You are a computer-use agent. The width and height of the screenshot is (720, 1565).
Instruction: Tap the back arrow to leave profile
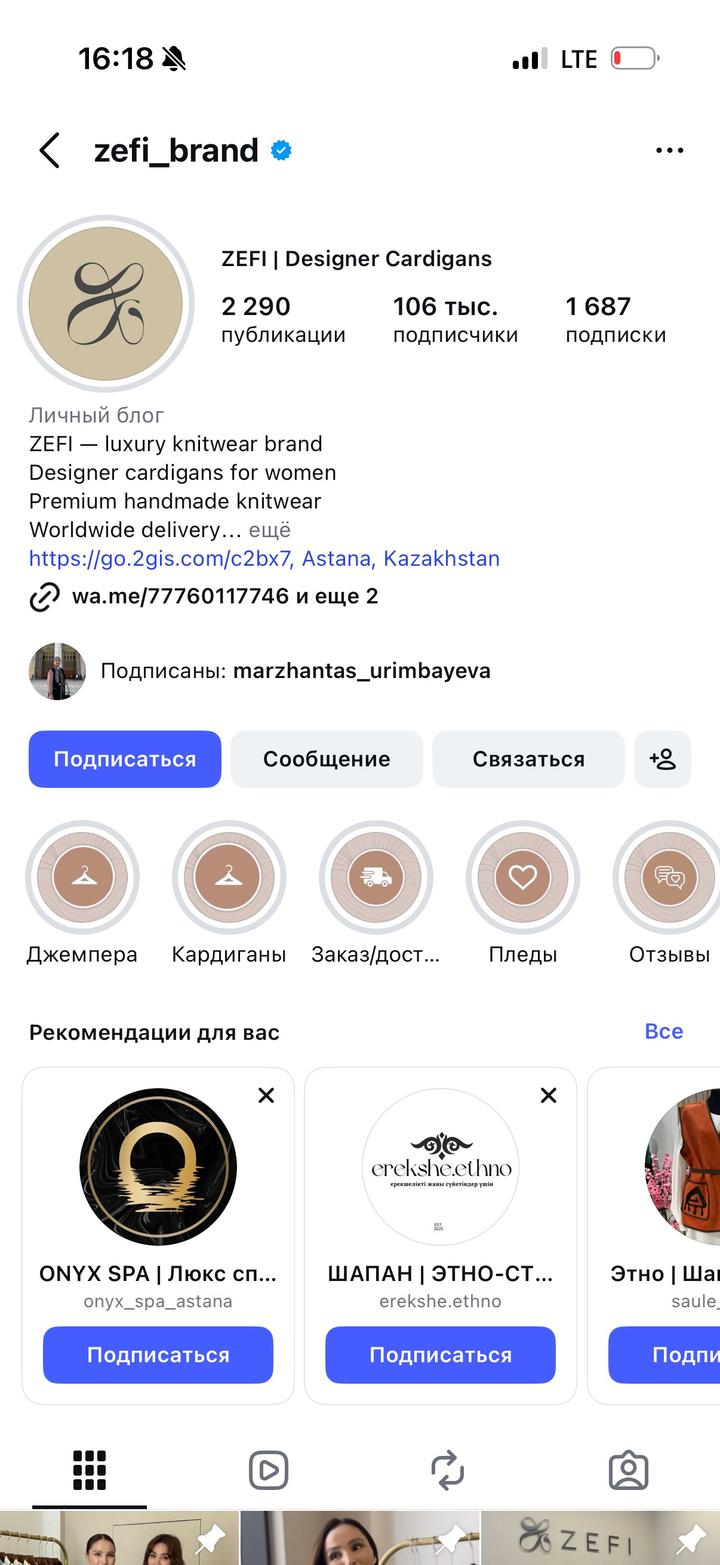[49, 150]
